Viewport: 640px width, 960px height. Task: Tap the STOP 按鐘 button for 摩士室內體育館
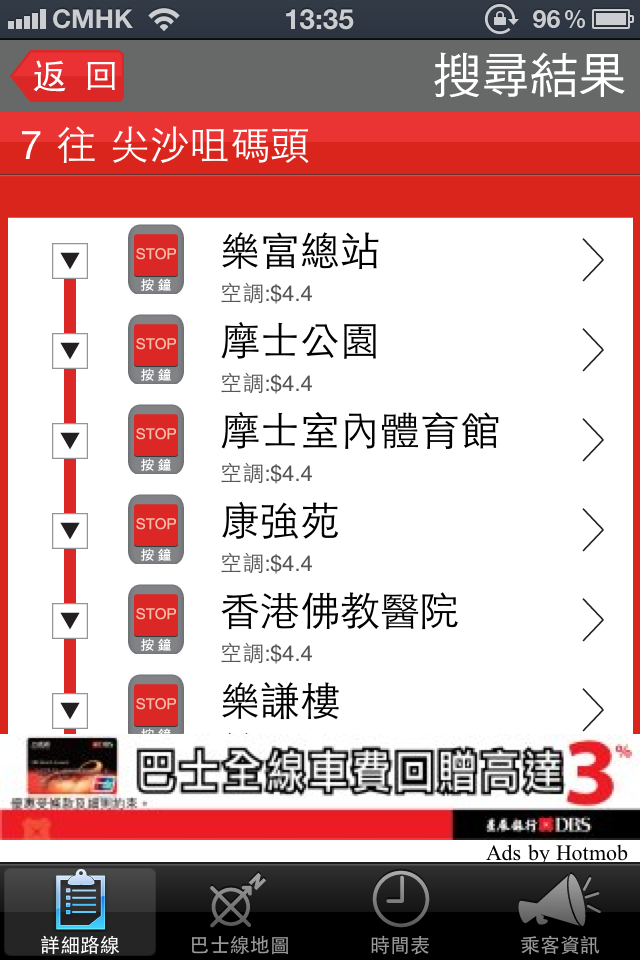click(x=156, y=440)
